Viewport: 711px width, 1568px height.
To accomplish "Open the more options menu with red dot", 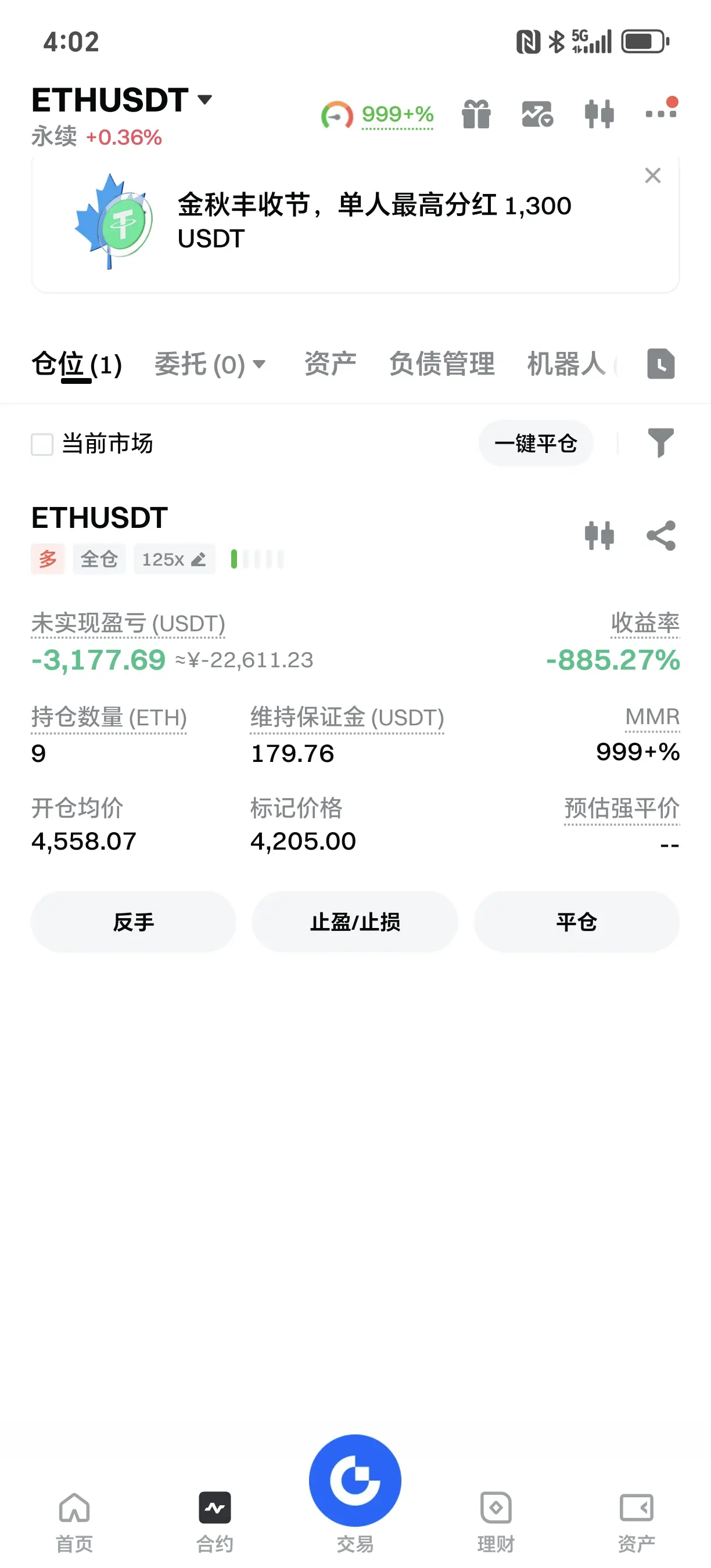I will 661,112.
